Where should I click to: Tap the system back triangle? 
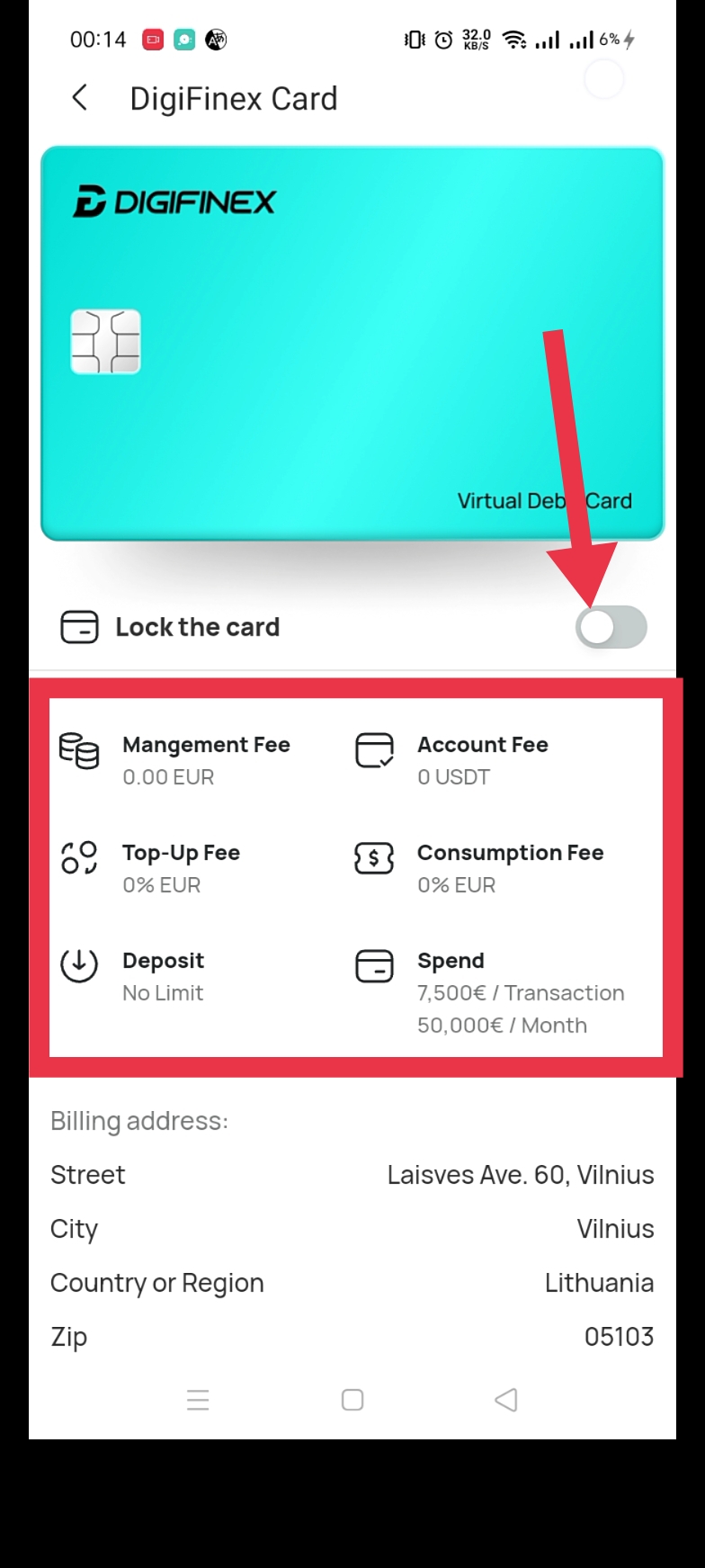506,1400
